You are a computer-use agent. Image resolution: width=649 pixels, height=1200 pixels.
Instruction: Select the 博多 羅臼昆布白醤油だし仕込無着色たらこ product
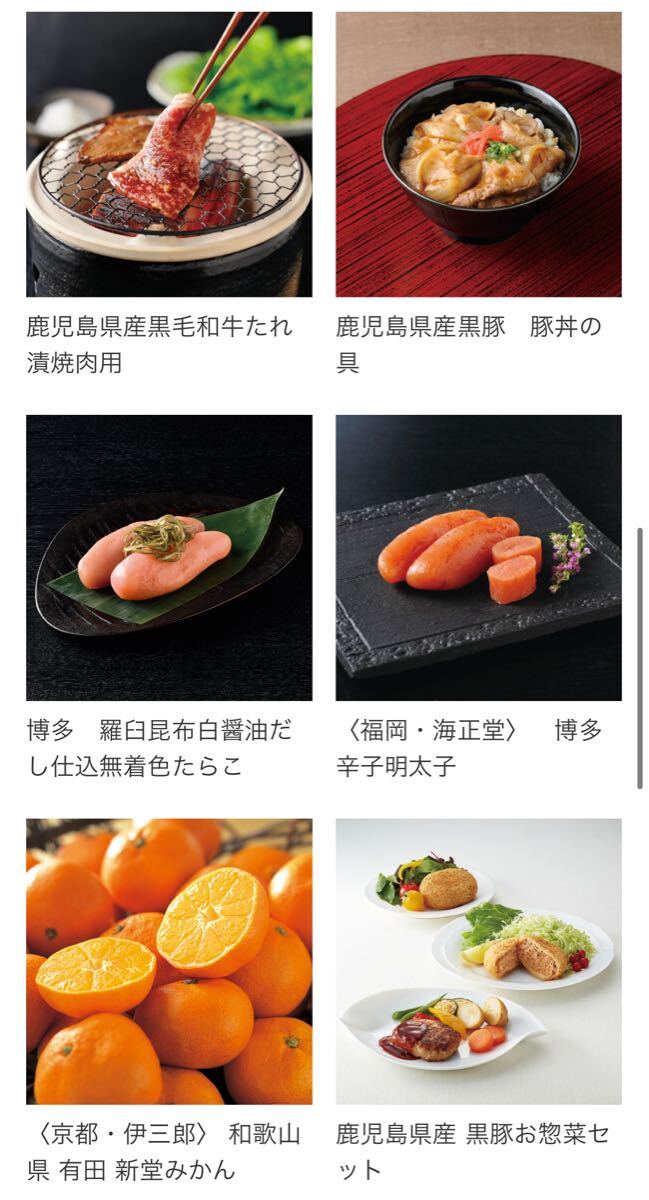[x=169, y=558]
